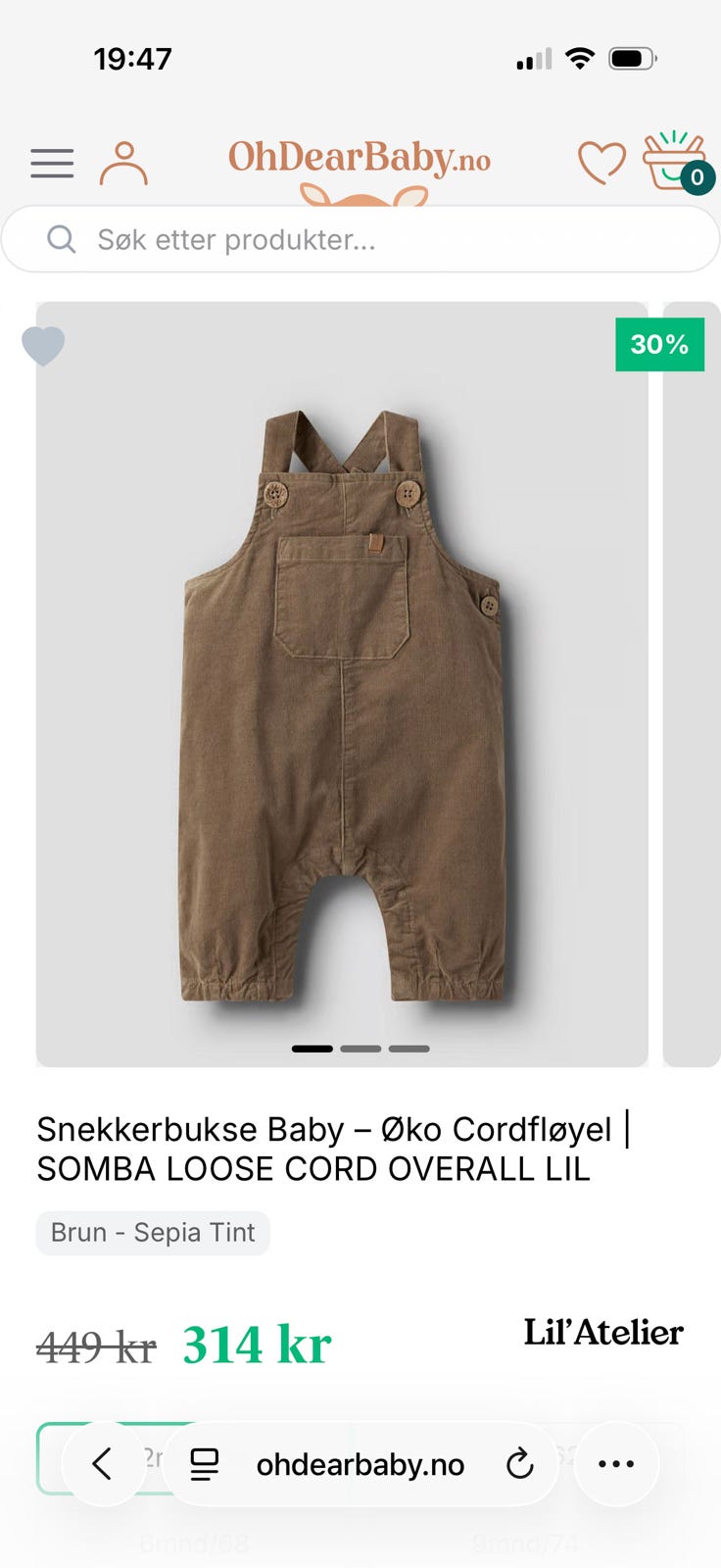Tap the product search field
Screen dimensions: 721x1568
pos(360,239)
